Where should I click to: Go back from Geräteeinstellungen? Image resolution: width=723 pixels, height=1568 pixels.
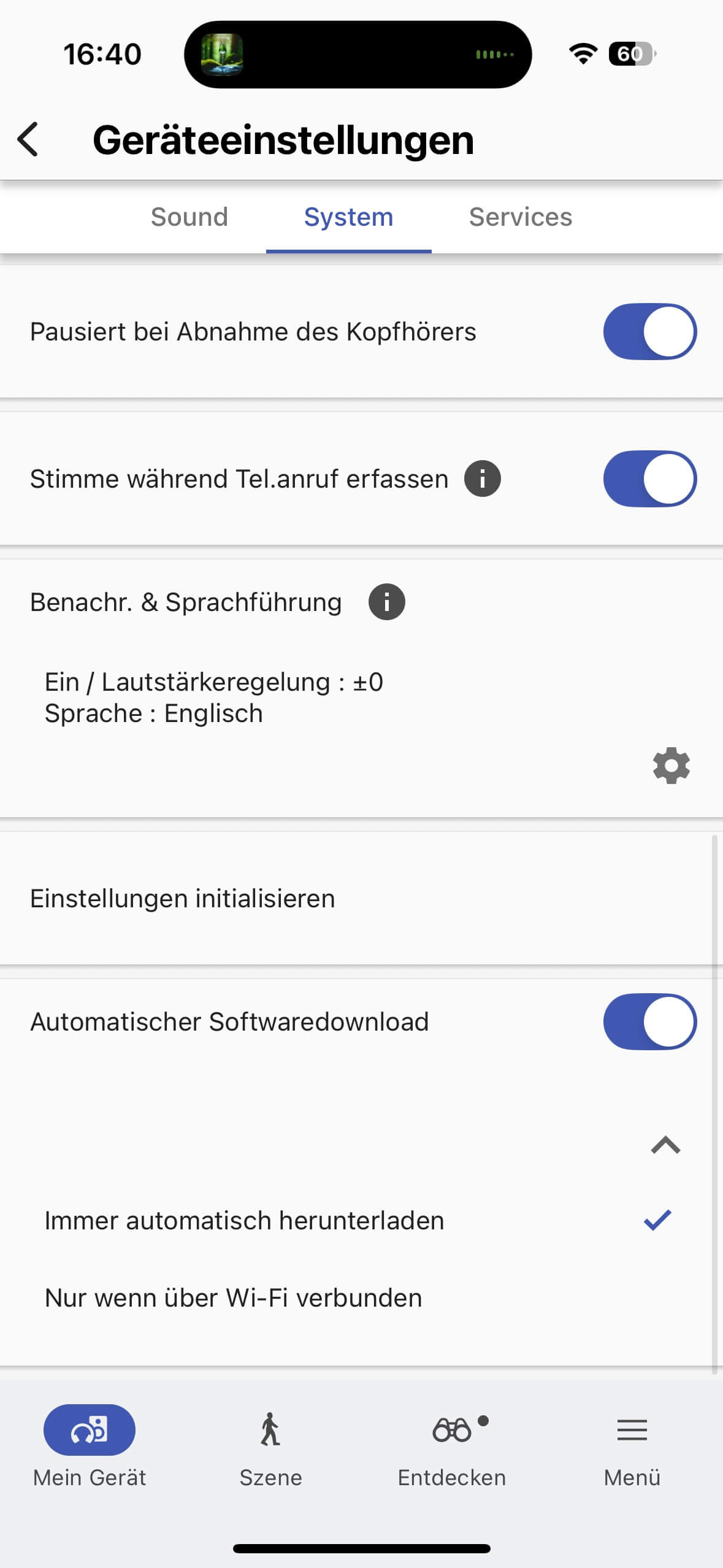(28, 140)
